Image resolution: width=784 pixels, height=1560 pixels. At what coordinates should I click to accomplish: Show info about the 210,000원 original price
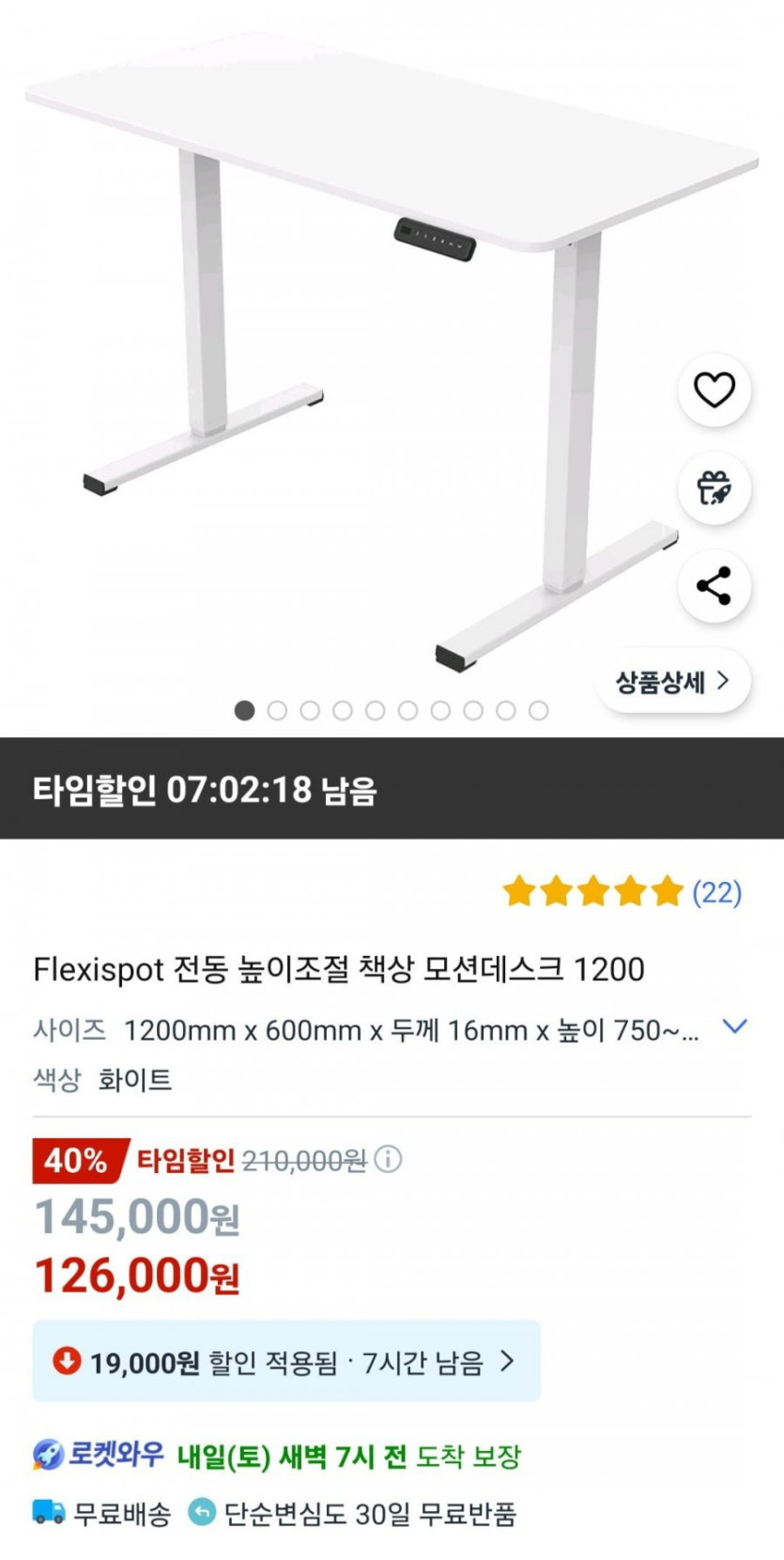(x=388, y=1160)
